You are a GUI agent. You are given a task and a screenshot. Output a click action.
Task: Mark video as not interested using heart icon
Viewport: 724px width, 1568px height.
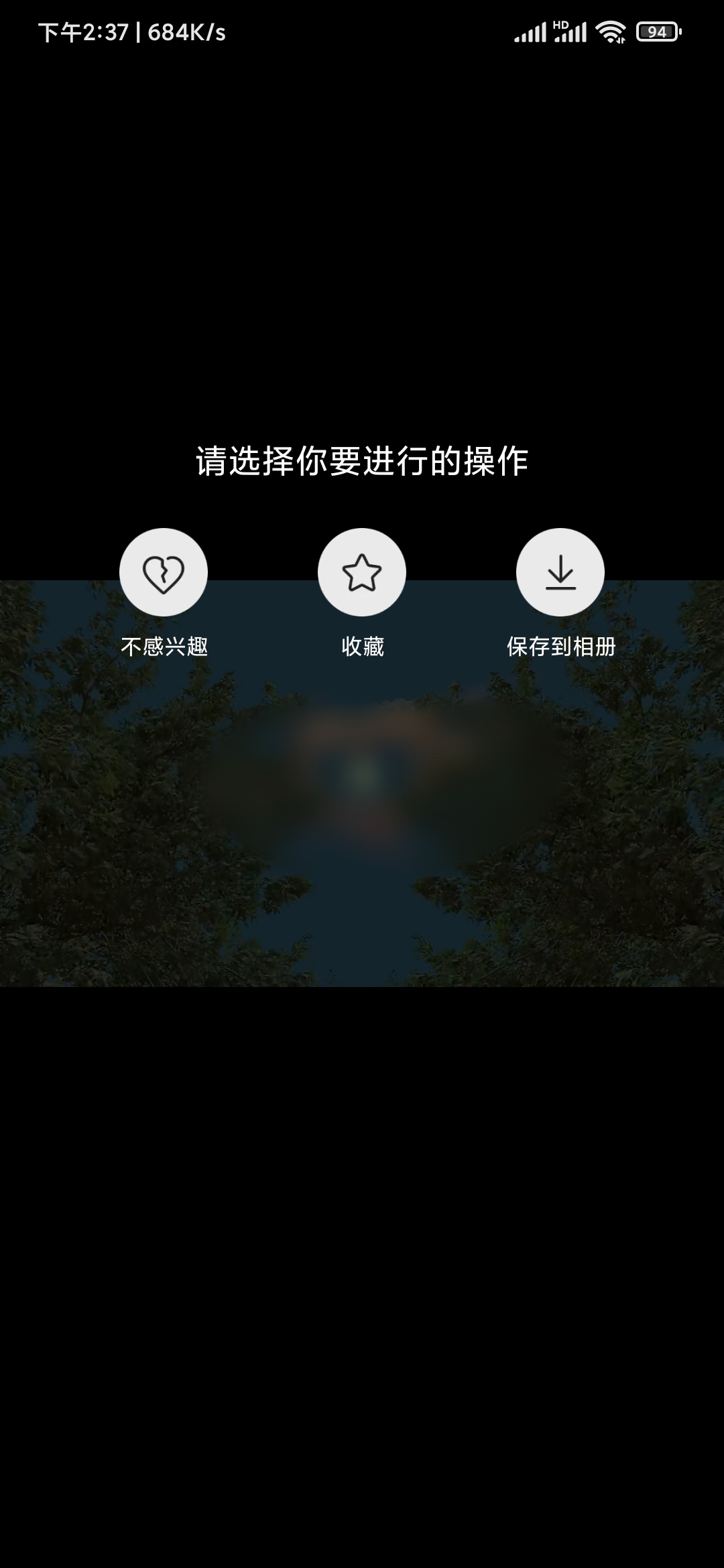point(163,572)
